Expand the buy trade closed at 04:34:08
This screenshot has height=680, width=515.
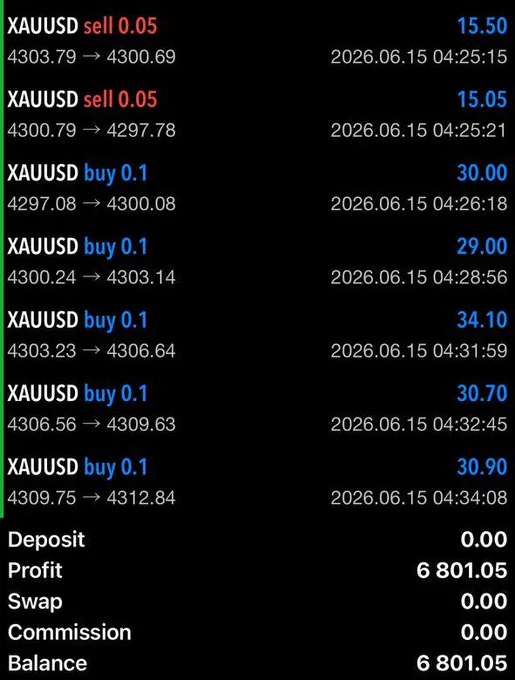pos(258,482)
